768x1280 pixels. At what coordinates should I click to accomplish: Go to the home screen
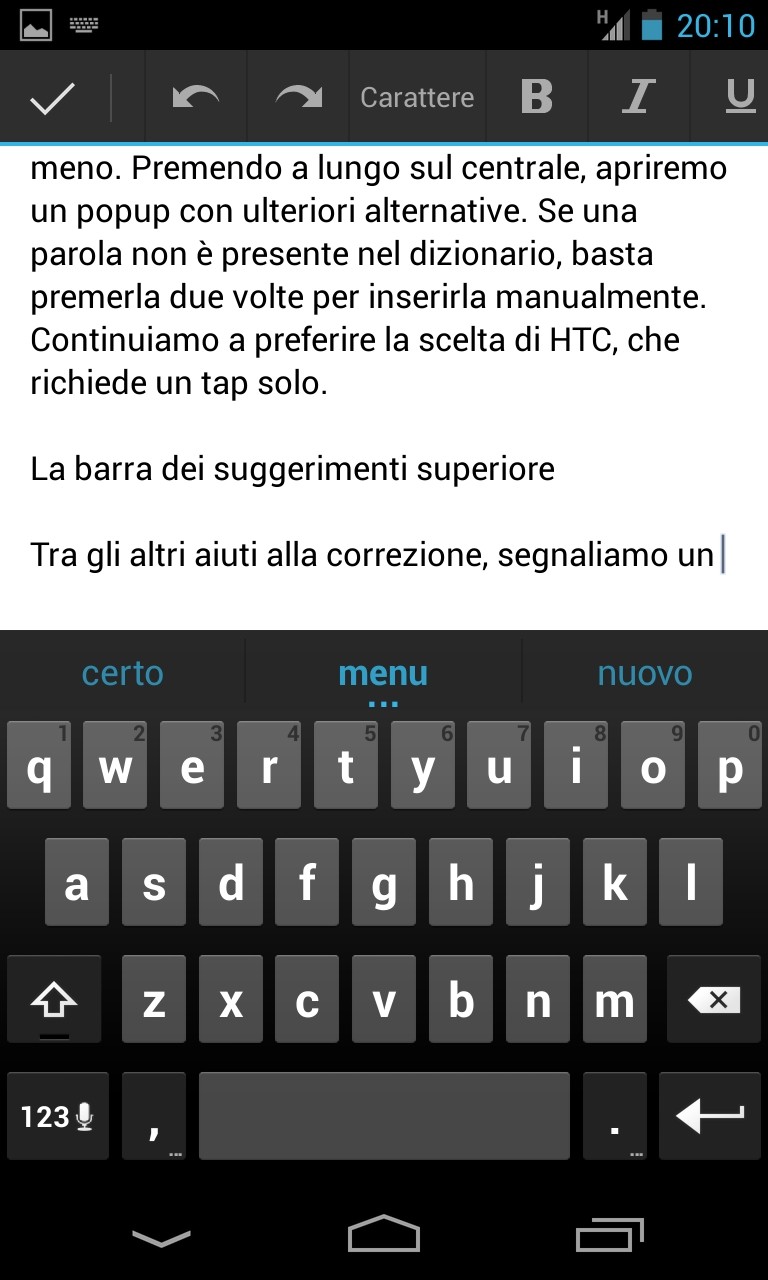pyautogui.click(x=384, y=1235)
